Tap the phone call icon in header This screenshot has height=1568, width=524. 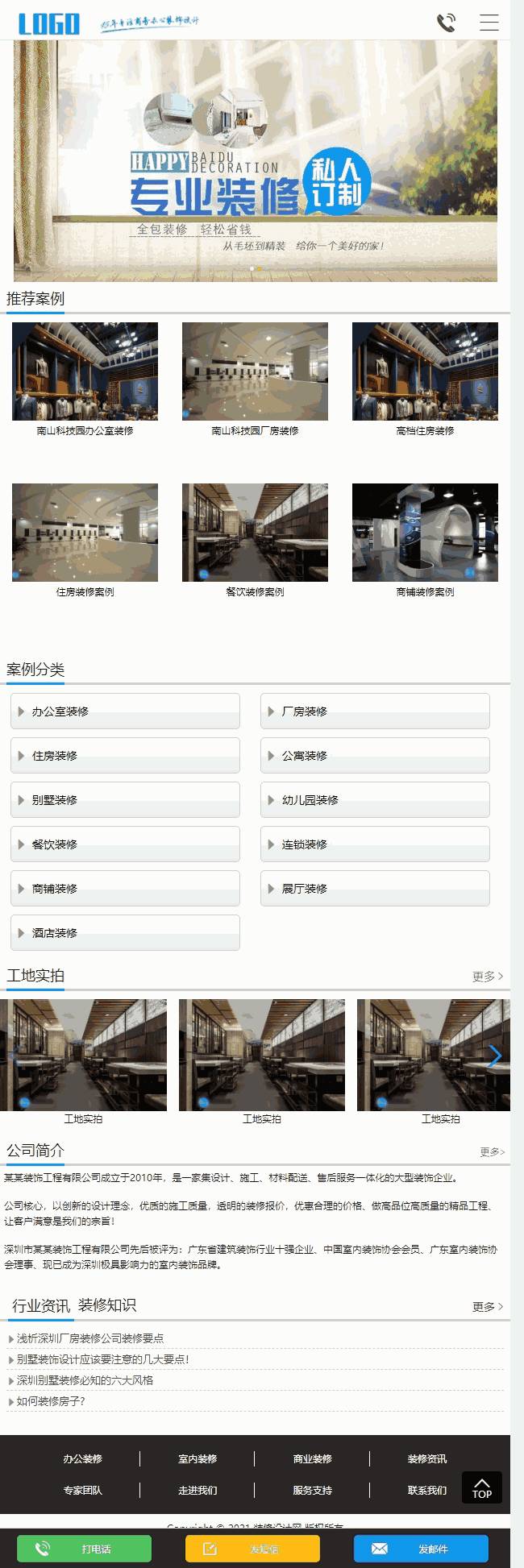[x=446, y=23]
